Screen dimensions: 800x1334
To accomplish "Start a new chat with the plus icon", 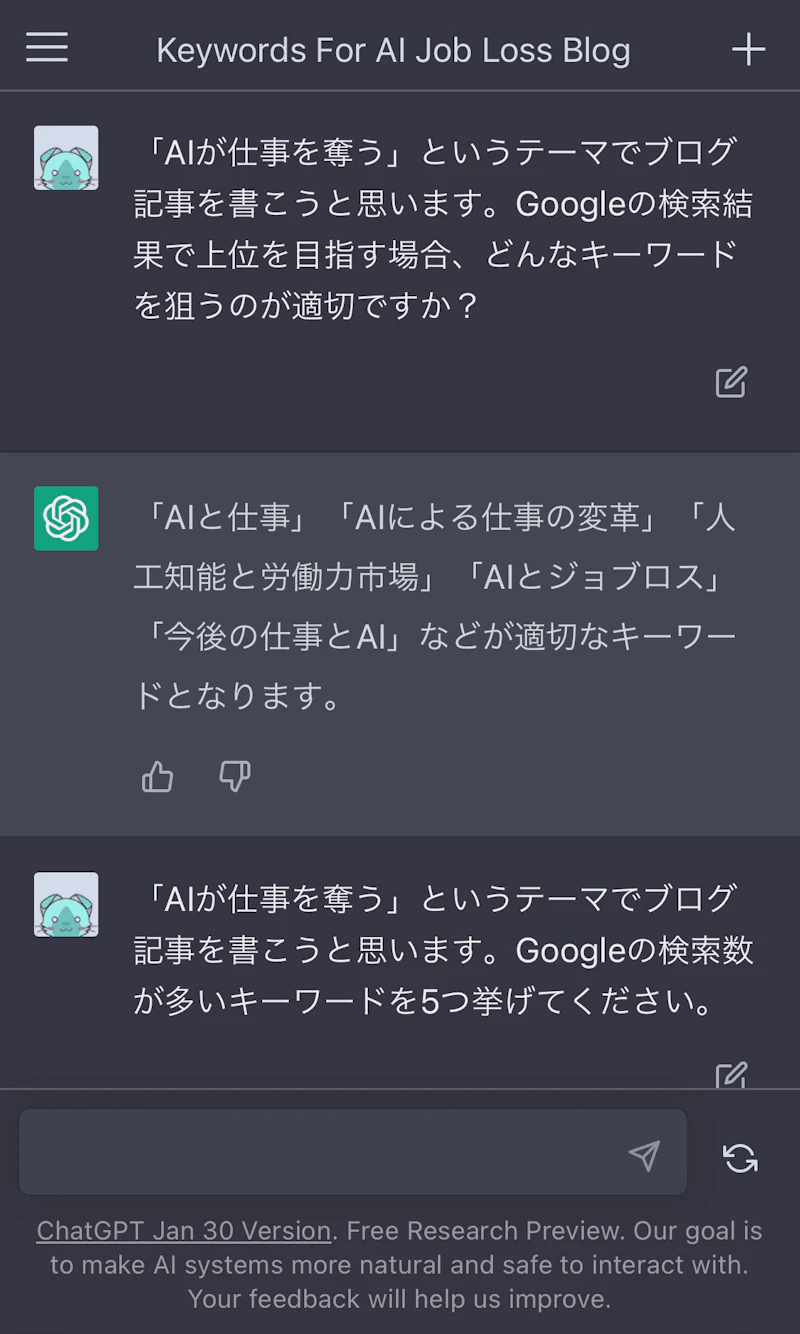I will pos(748,48).
